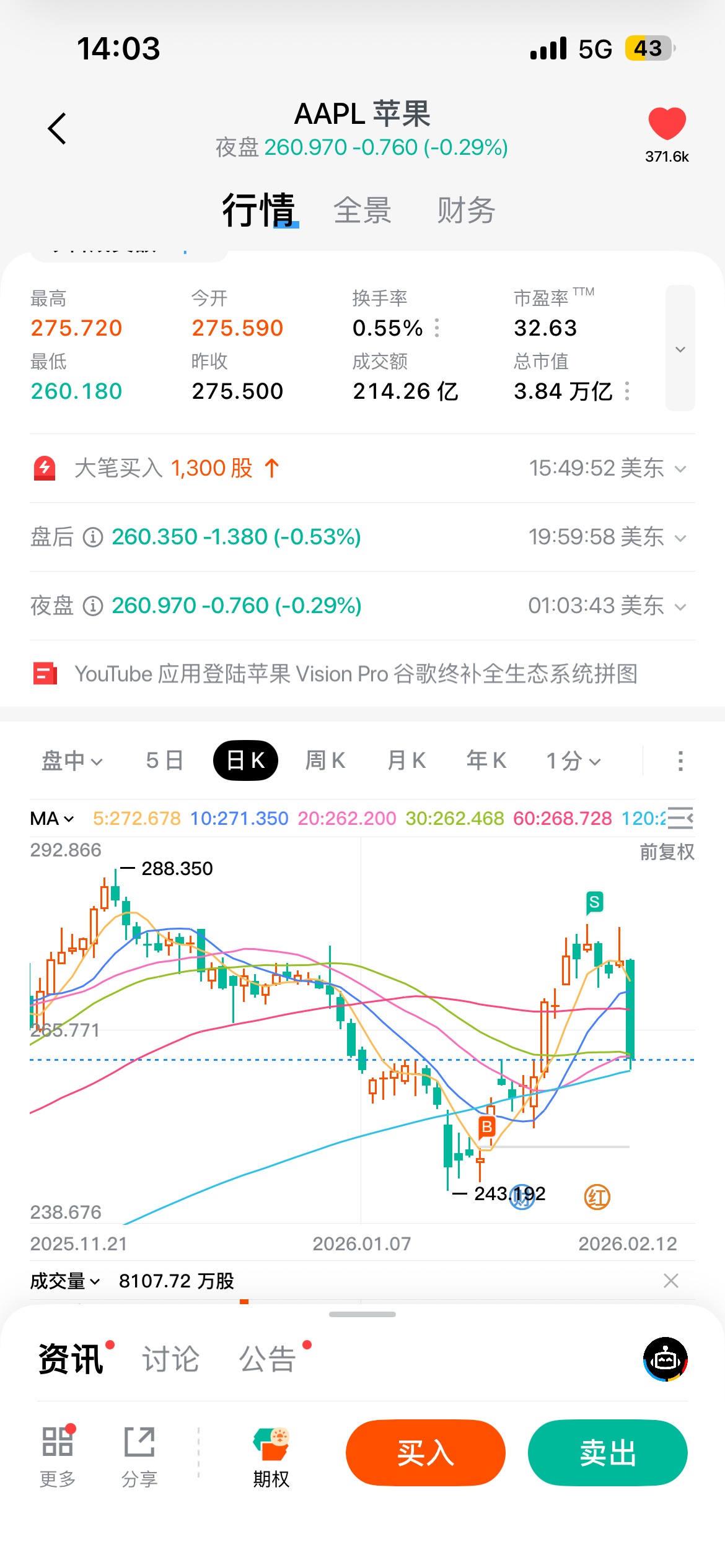Close the 成交量 volume sub-chart
The image size is (725, 1568).
point(671,1281)
